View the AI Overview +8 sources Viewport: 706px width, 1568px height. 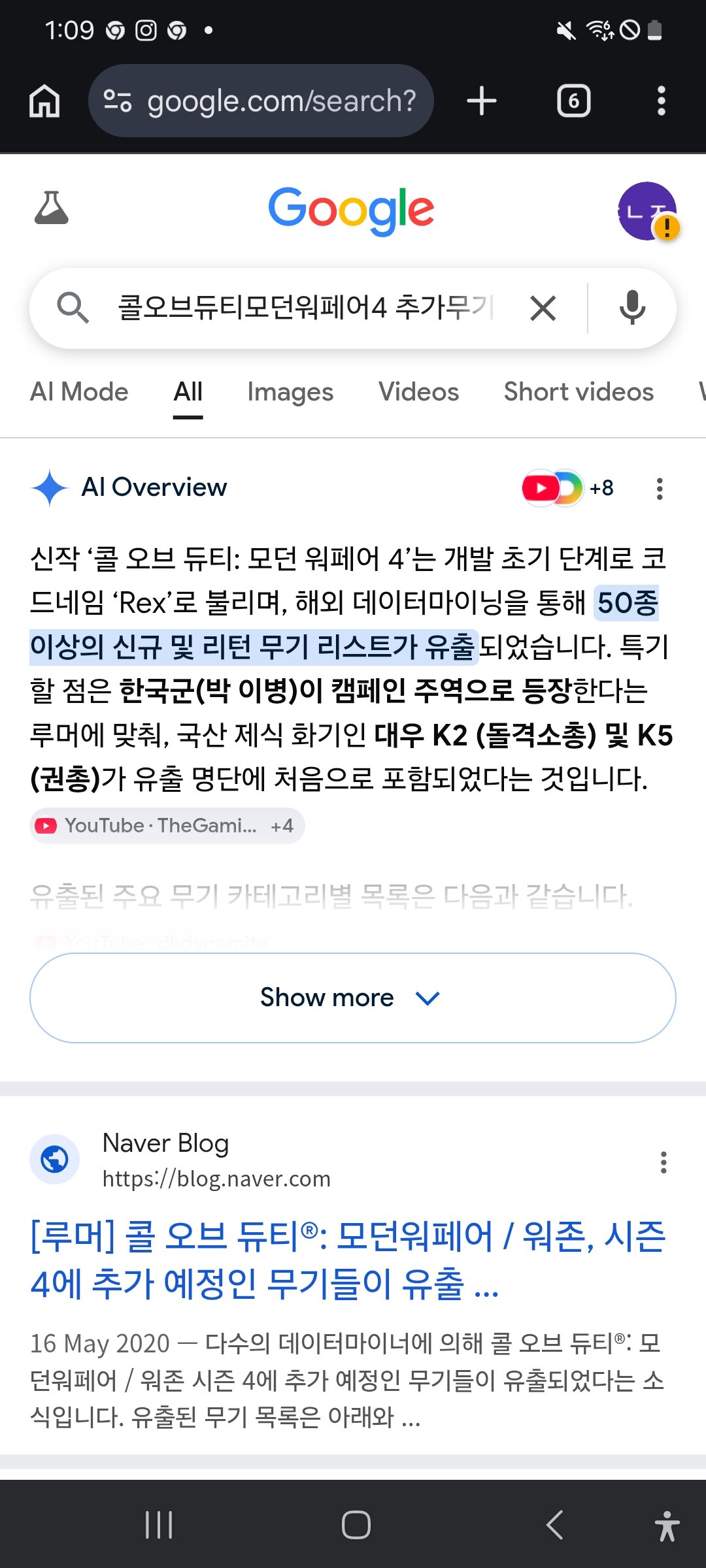(567, 488)
